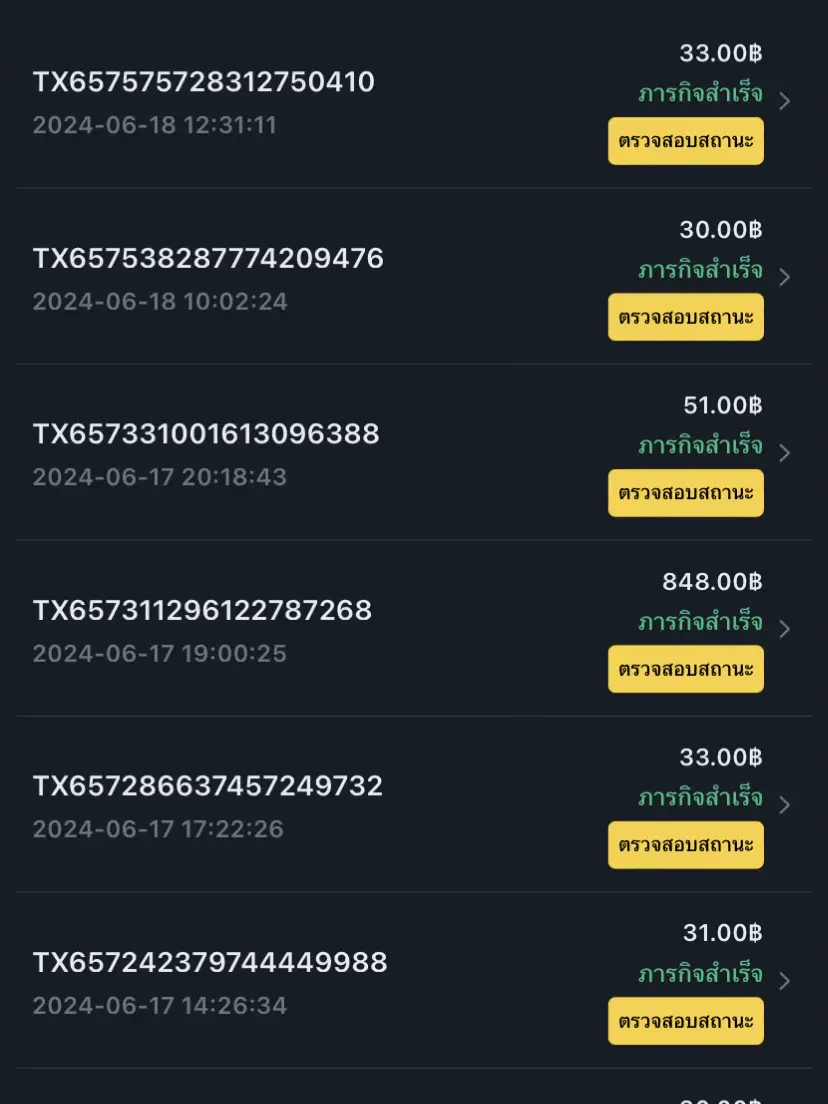The image size is (828, 1104).
Task: Check status of the 51.00฿ transaction
Action: [685, 493]
